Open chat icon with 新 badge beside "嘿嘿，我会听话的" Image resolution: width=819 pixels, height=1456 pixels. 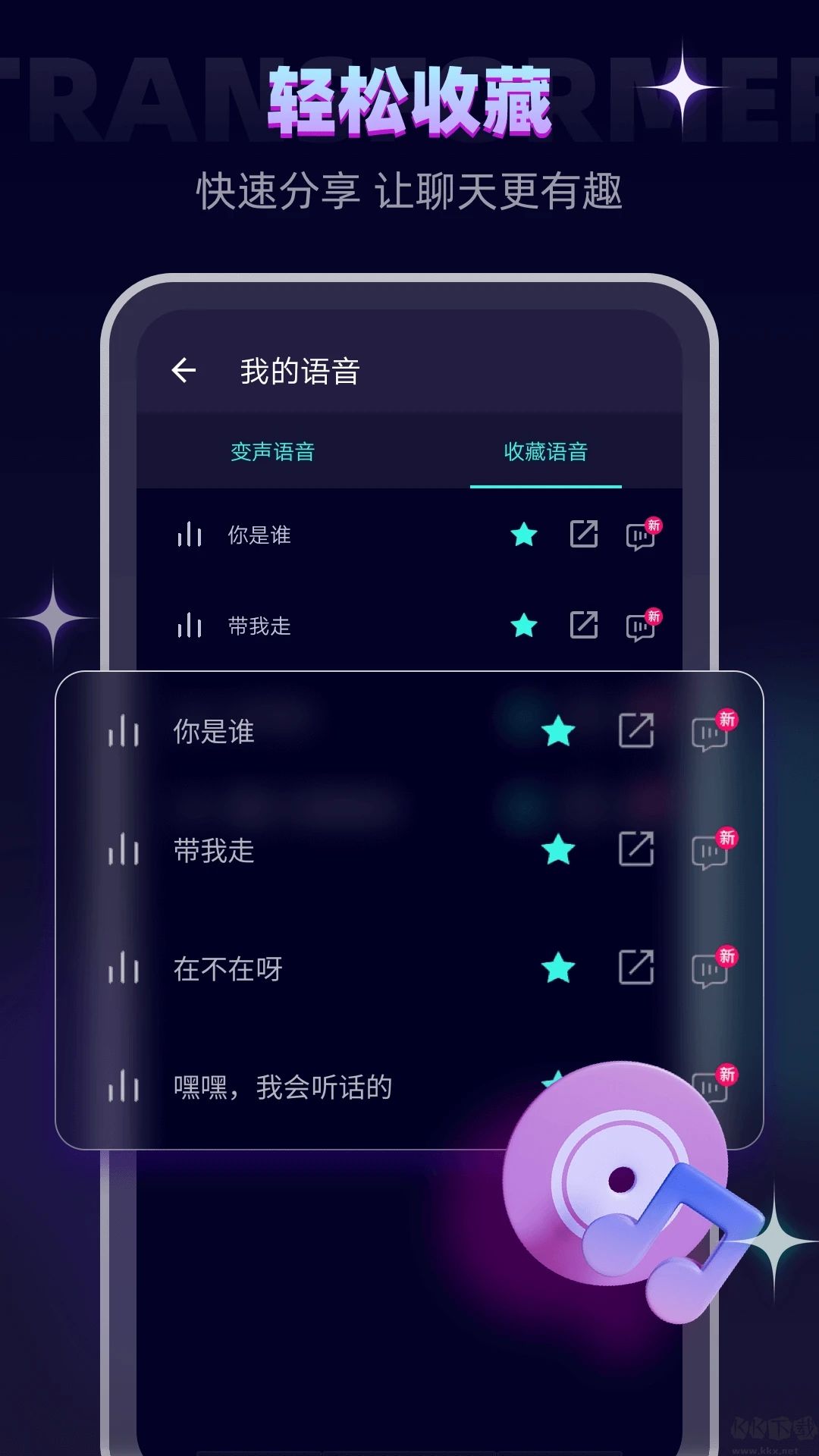coord(709,1087)
